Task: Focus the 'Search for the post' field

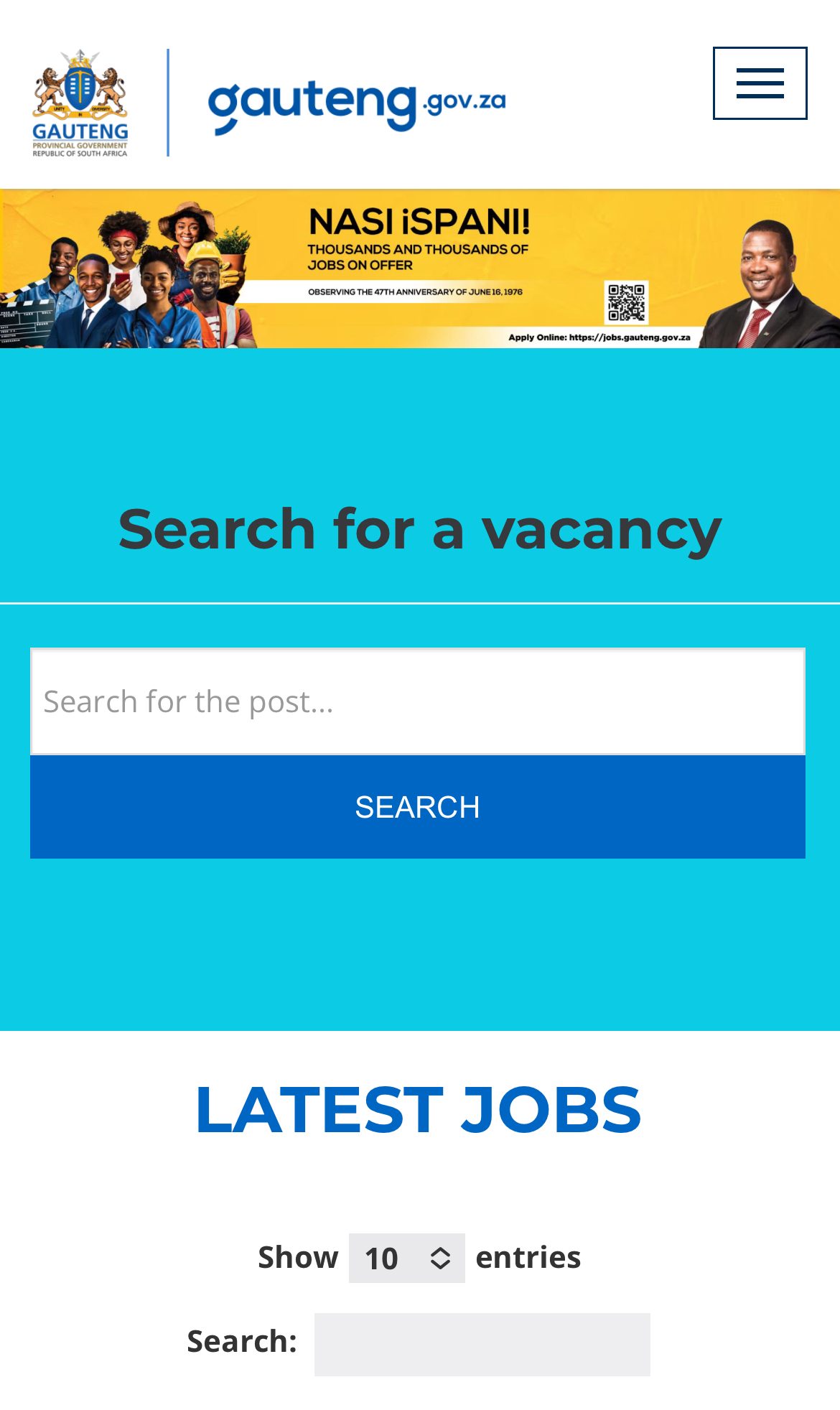Action: click(417, 701)
